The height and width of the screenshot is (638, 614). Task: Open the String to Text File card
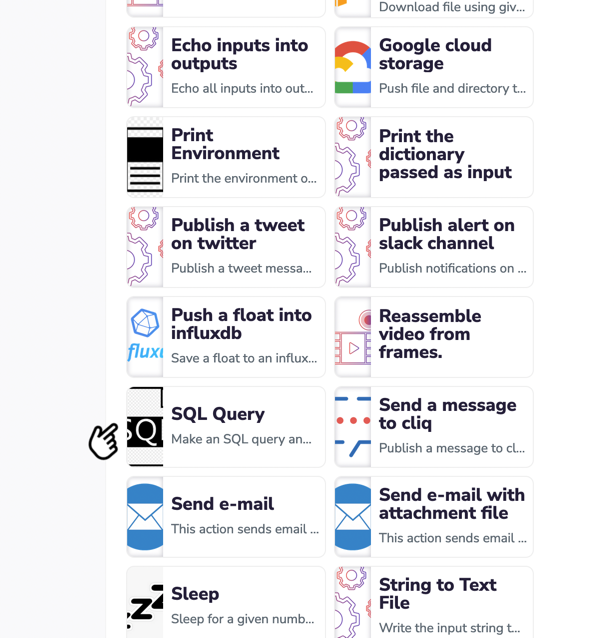434,603
